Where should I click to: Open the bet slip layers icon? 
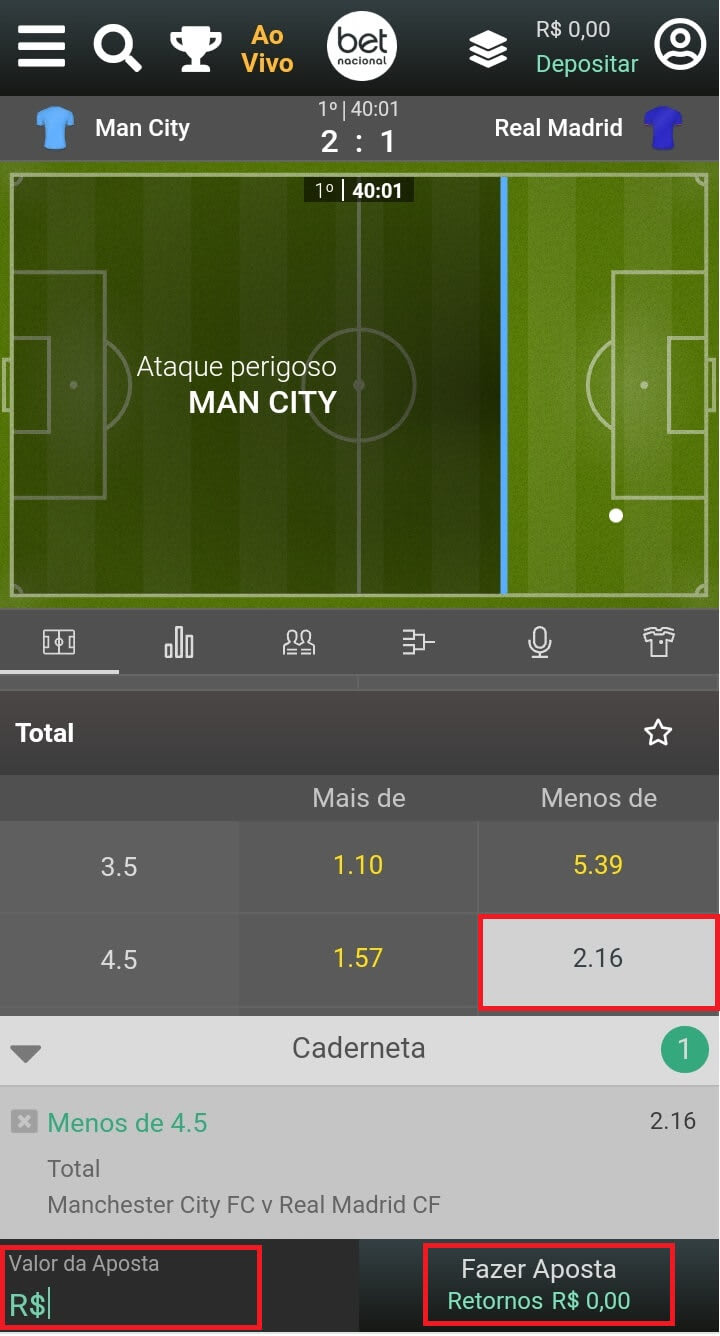[x=488, y=48]
